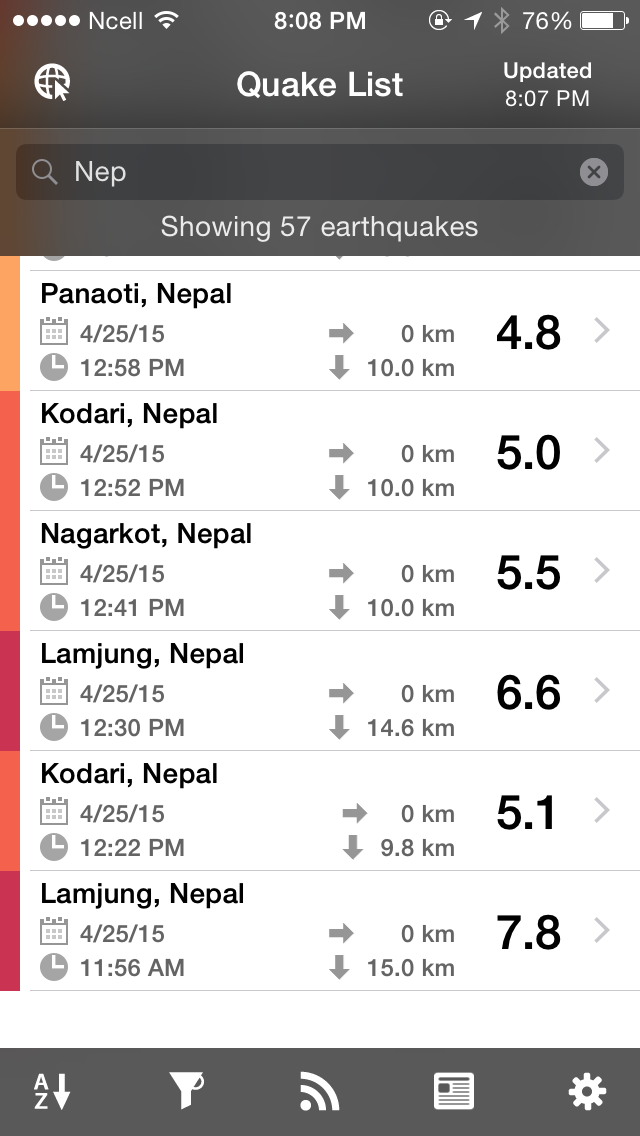
Task: Clear the search text
Action: [594, 172]
